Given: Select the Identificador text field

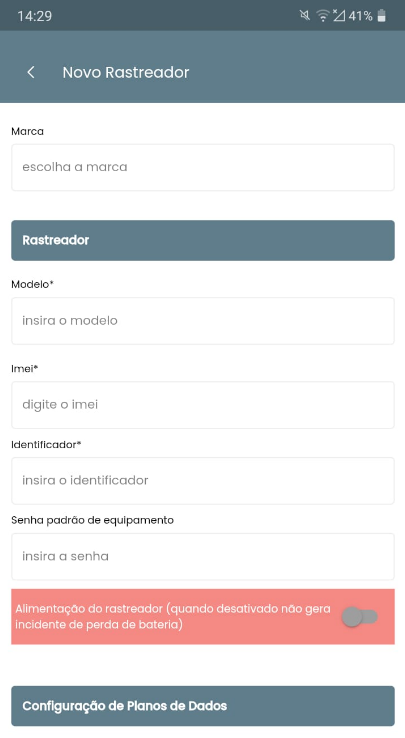Looking at the screenshot, I should [x=202, y=481].
